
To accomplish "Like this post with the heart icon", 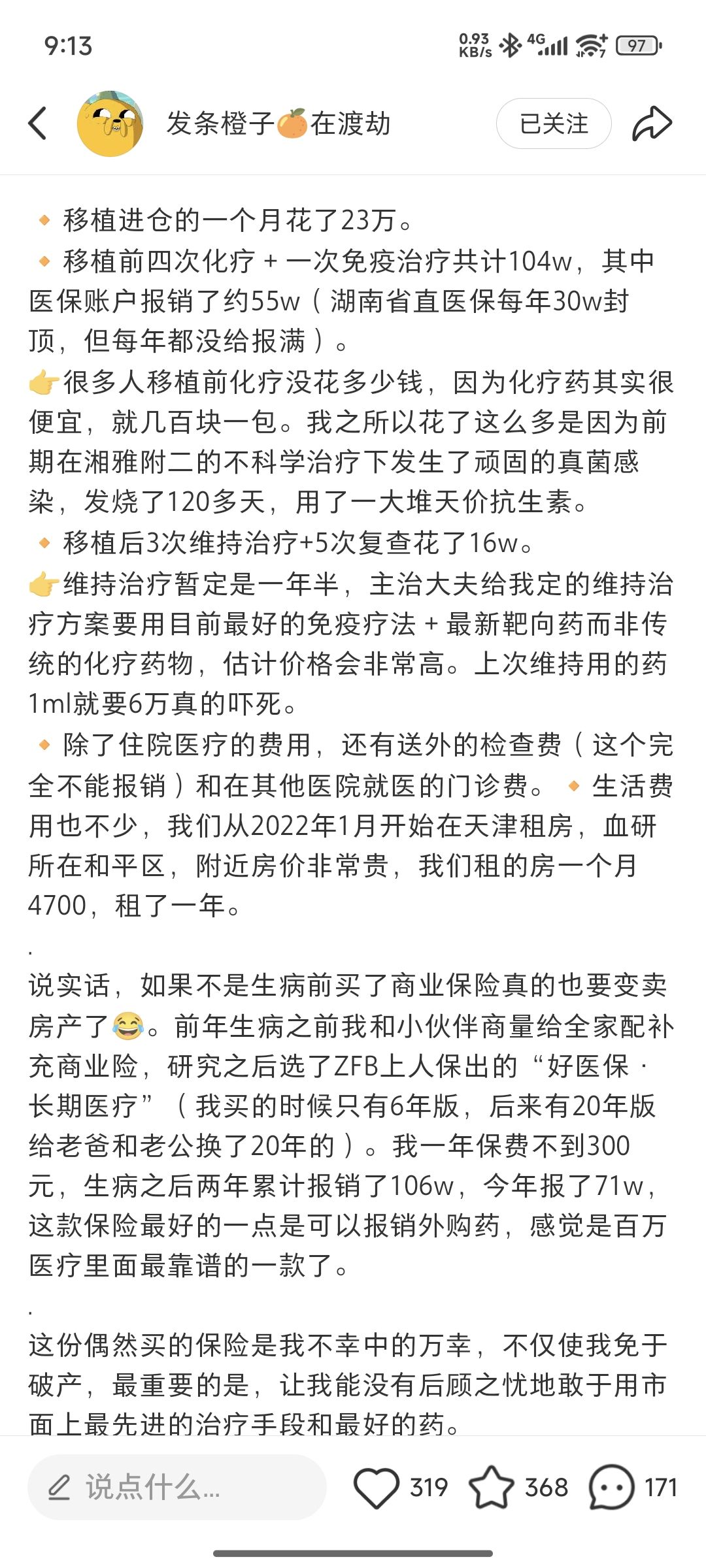I will coord(376,1488).
